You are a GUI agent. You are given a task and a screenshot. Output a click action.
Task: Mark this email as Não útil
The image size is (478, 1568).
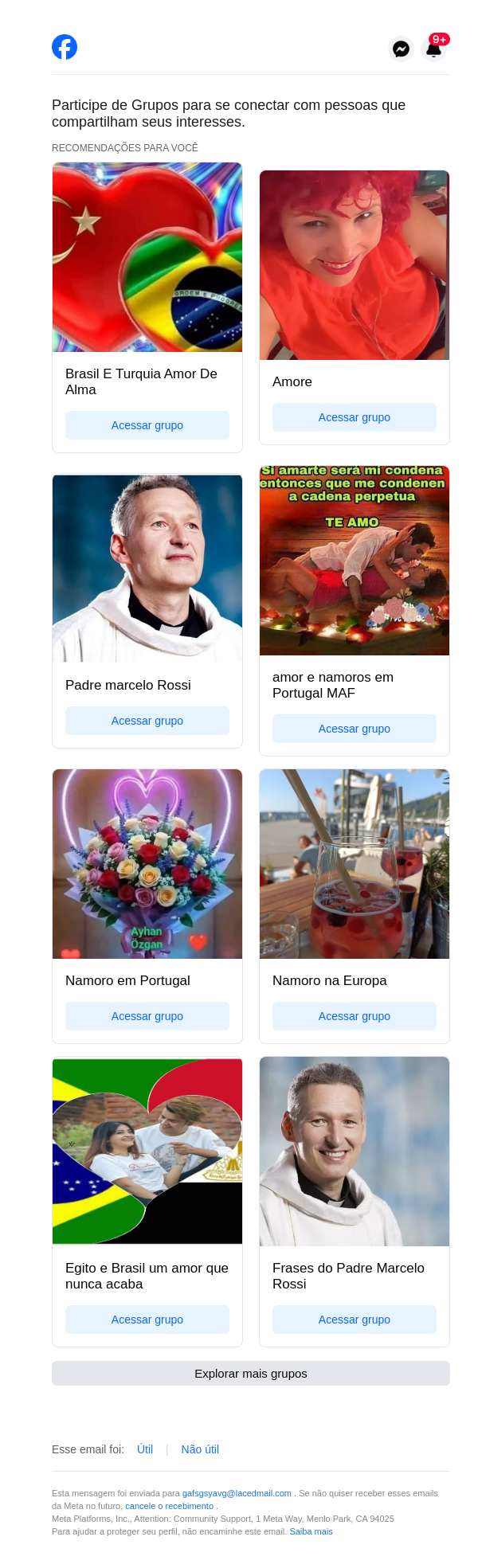point(200,1449)
